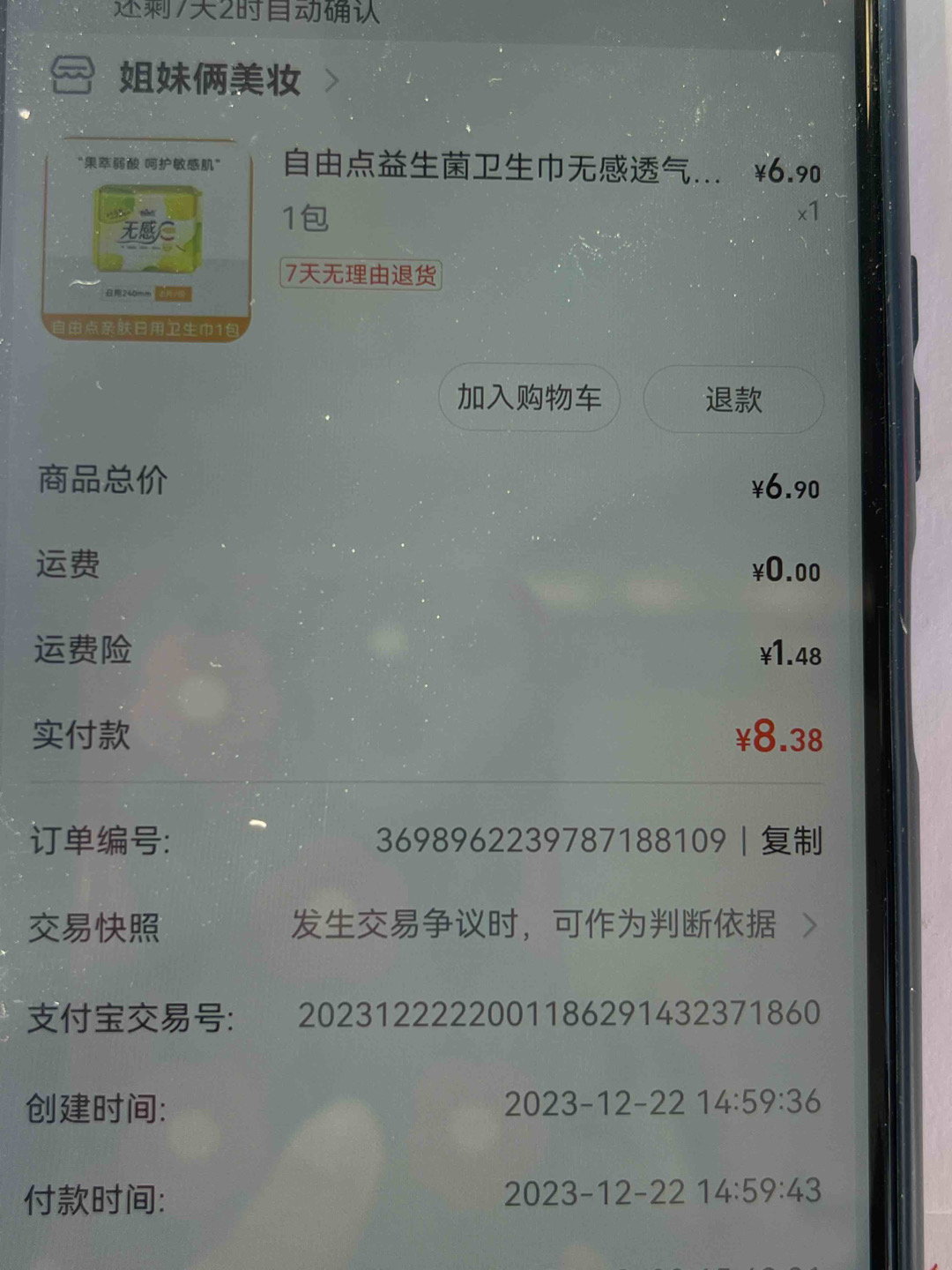Image resolution: width=952 pixels, height=1270 pixels.
Task: Open the 自由点 sanitary pad product thumbnail
Action: point(146,240)
